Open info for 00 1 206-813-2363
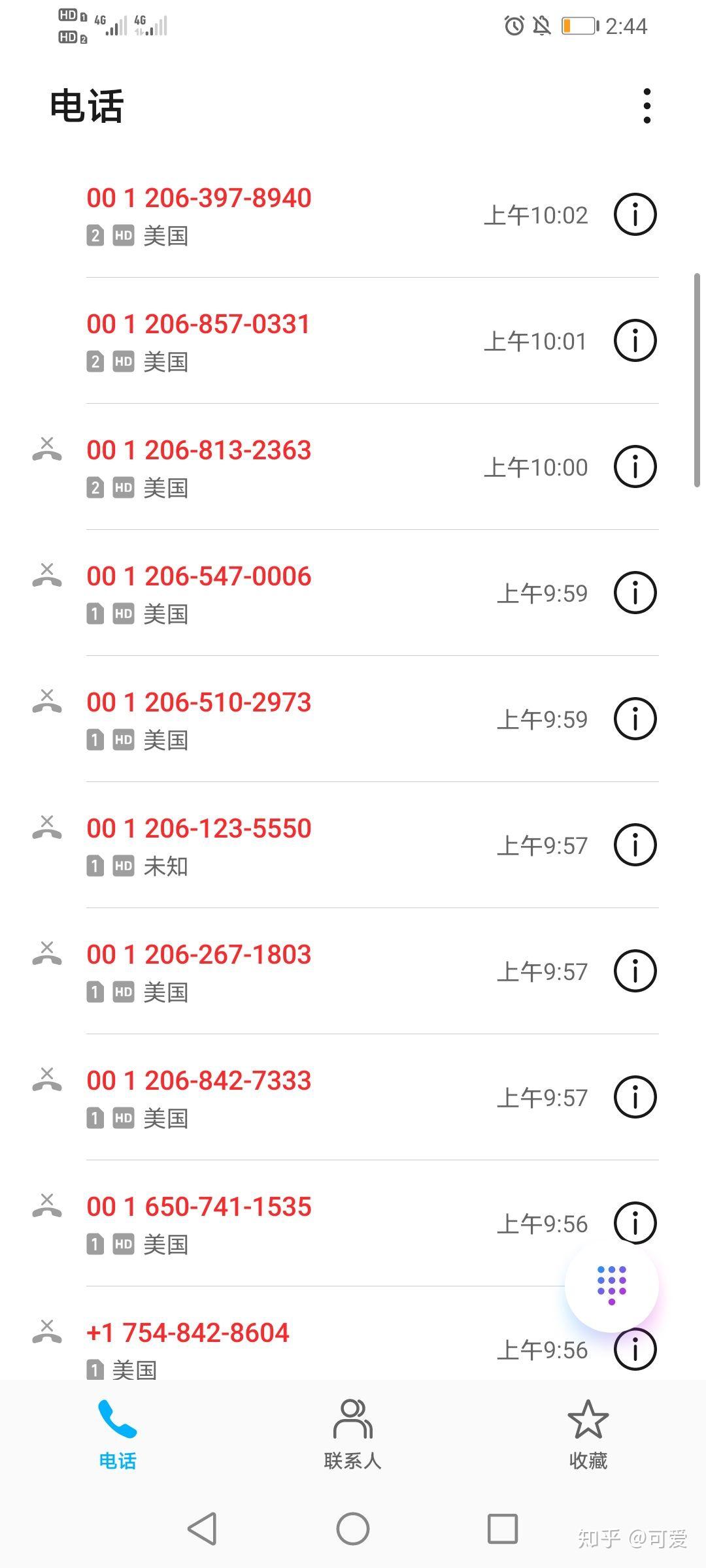 (x=635, y=466)
